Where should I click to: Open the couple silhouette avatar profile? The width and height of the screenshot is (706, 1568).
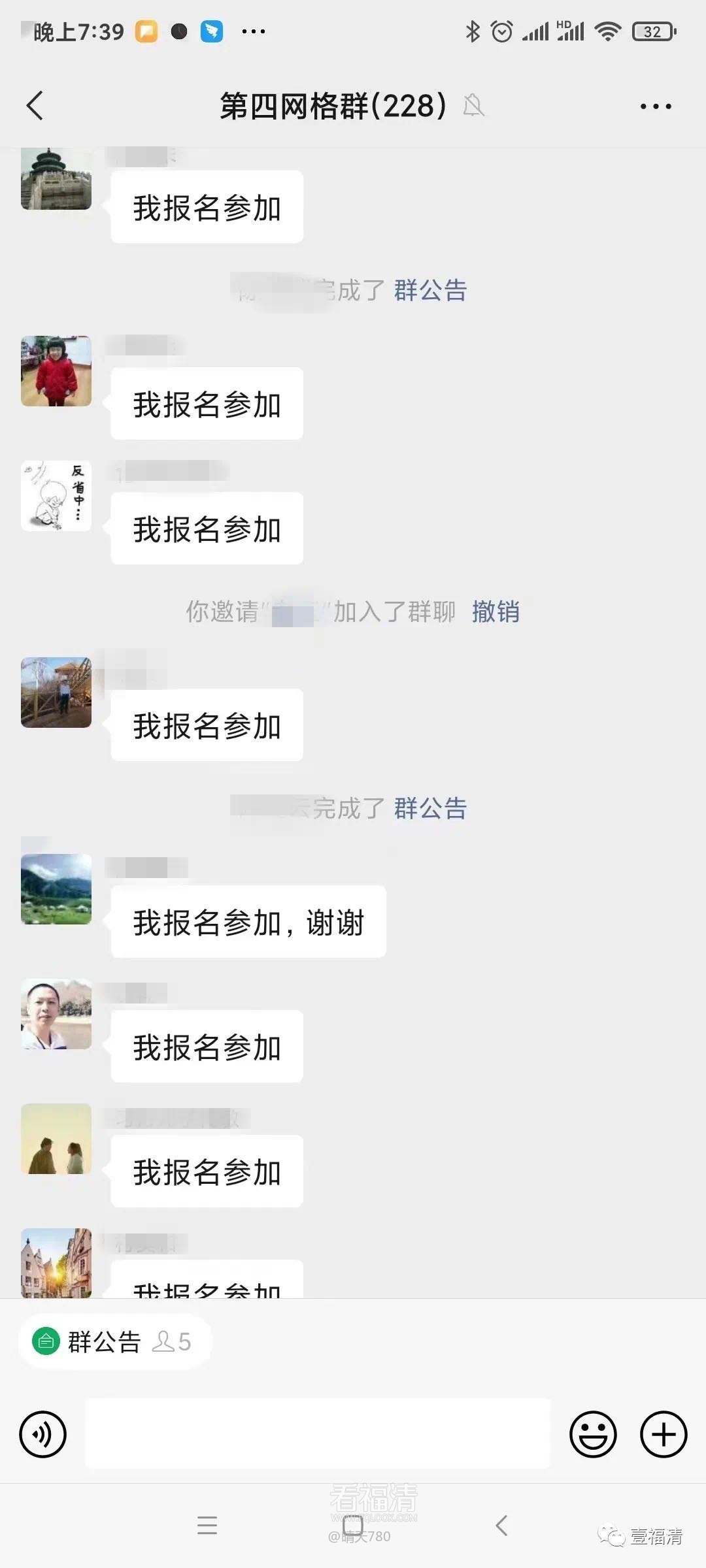56,1139
